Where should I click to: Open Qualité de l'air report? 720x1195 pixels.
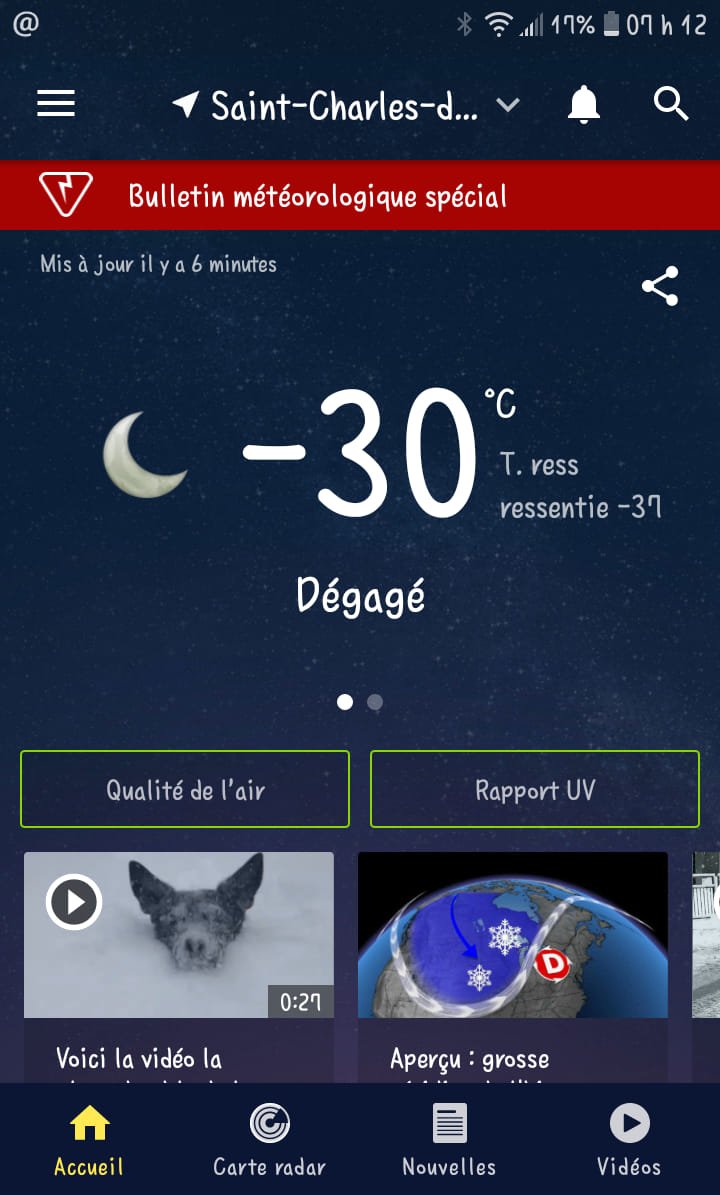(185, 790)
